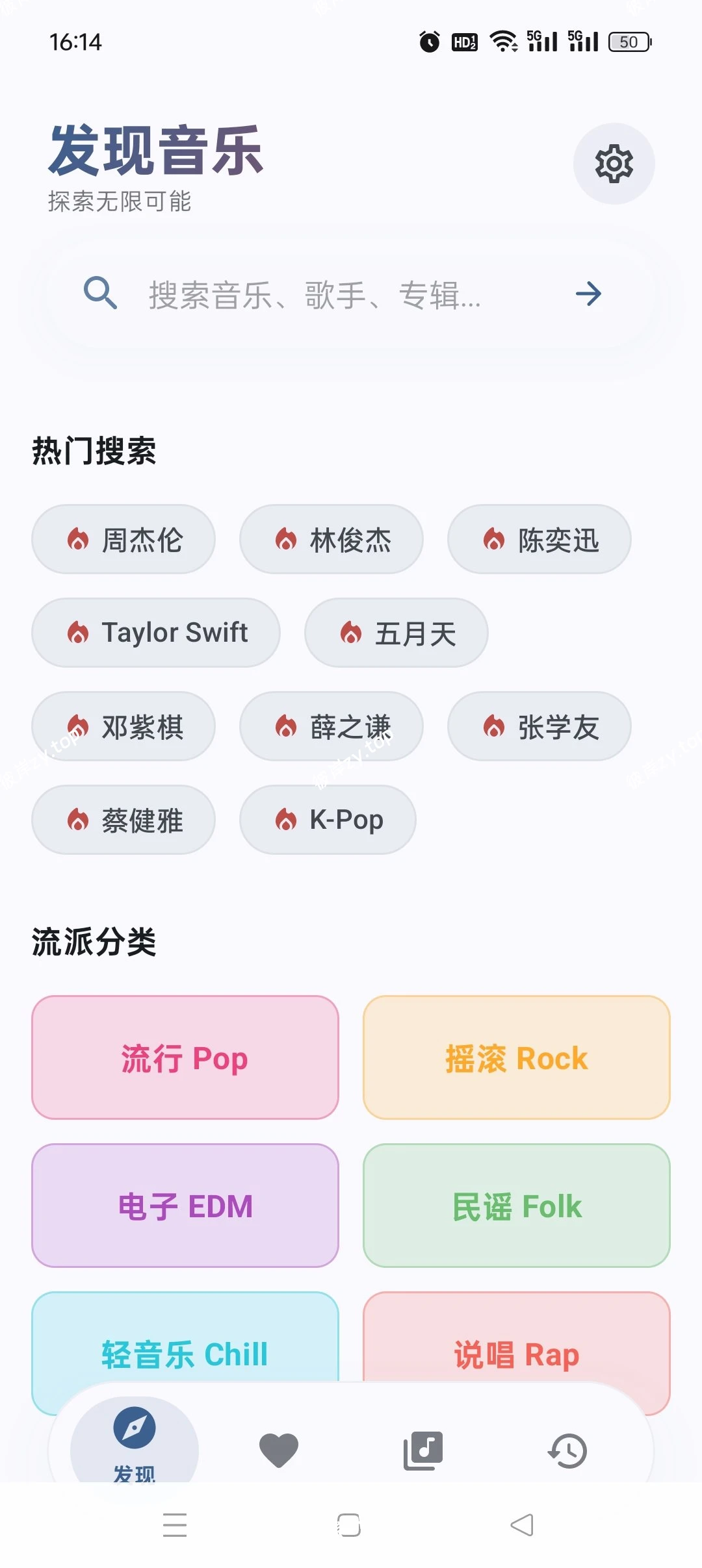Click the flame icon beside K-Pop
Image resolution: width=702 pixels, height=1568 pixels.
pyautogui.click(x=286, y=820)
